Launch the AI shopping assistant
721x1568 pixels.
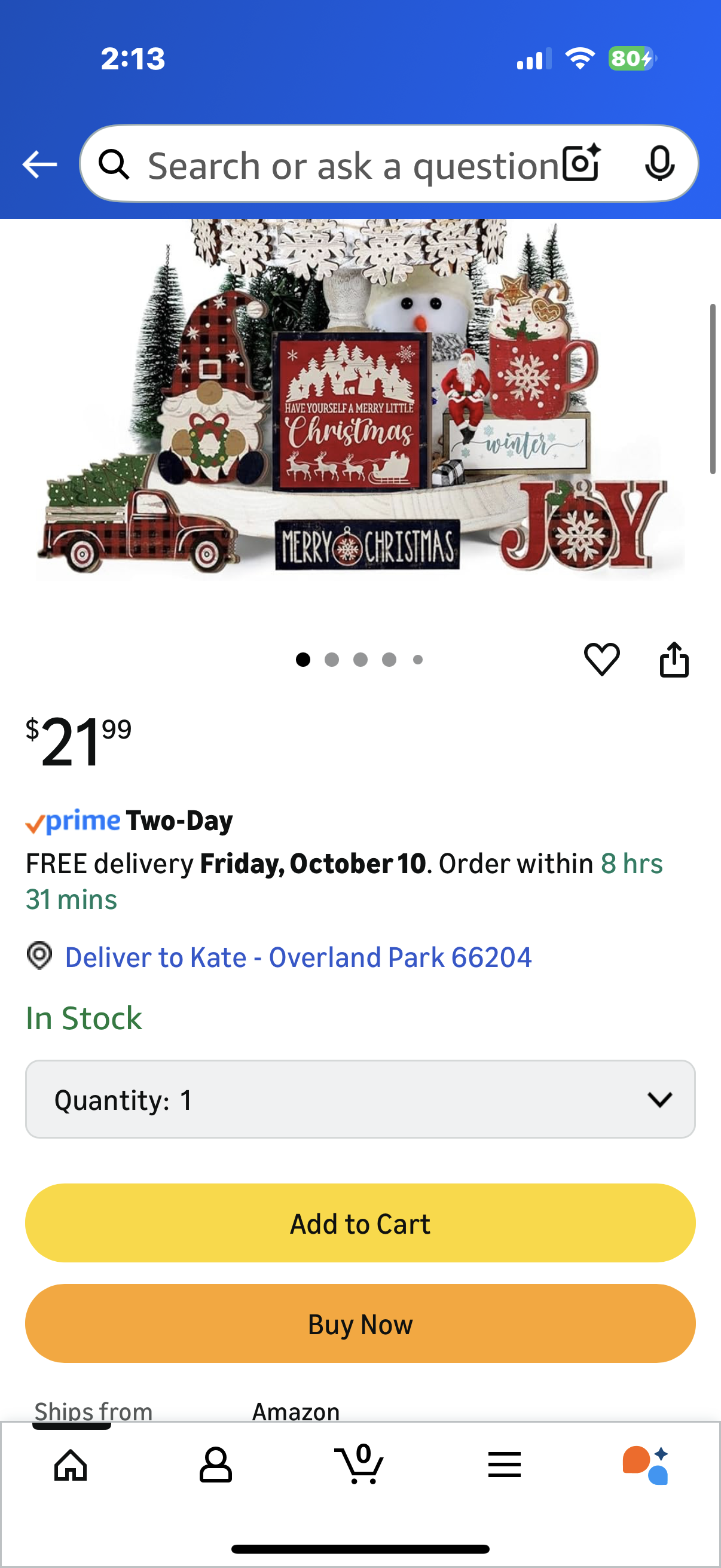pos(646,1465)
